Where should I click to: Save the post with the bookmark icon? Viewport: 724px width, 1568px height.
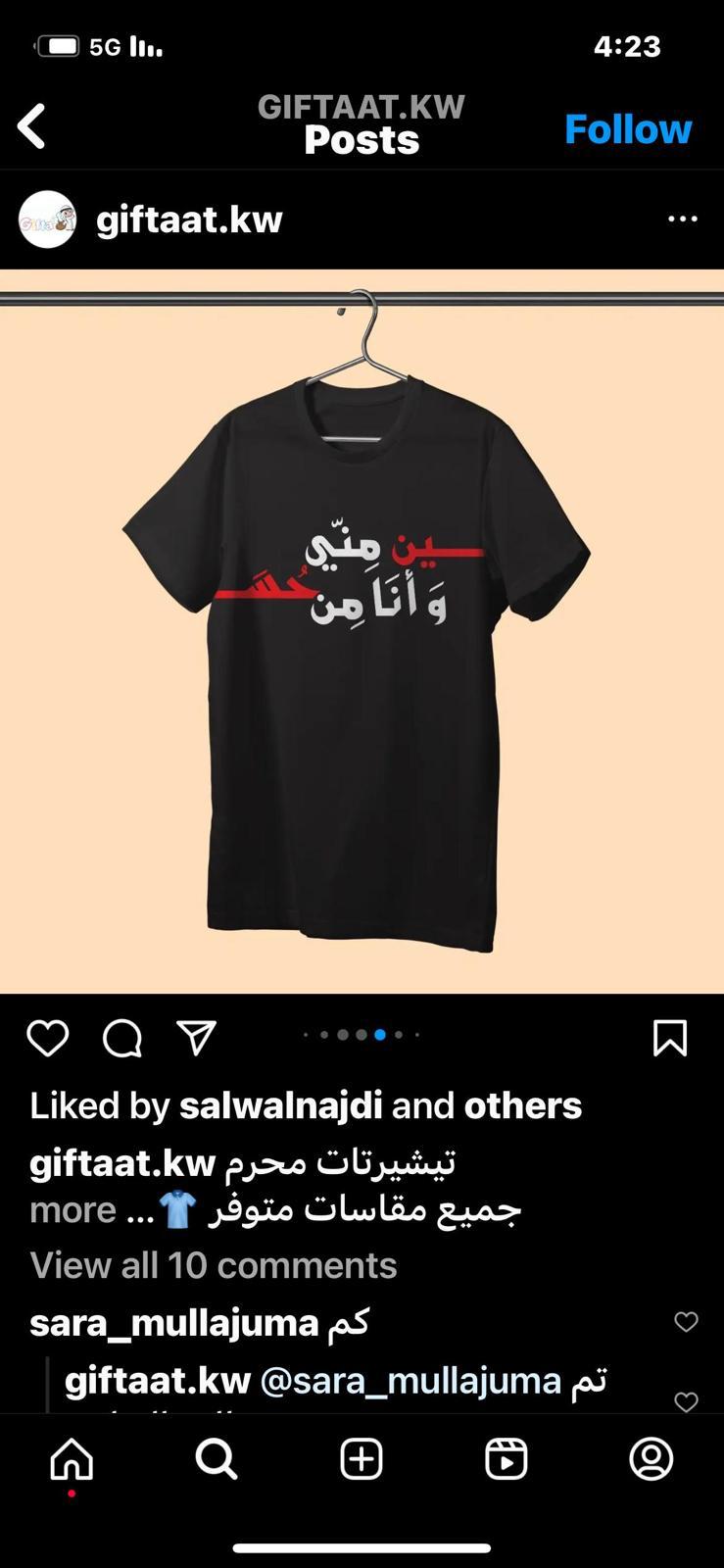click(670, 1038)
